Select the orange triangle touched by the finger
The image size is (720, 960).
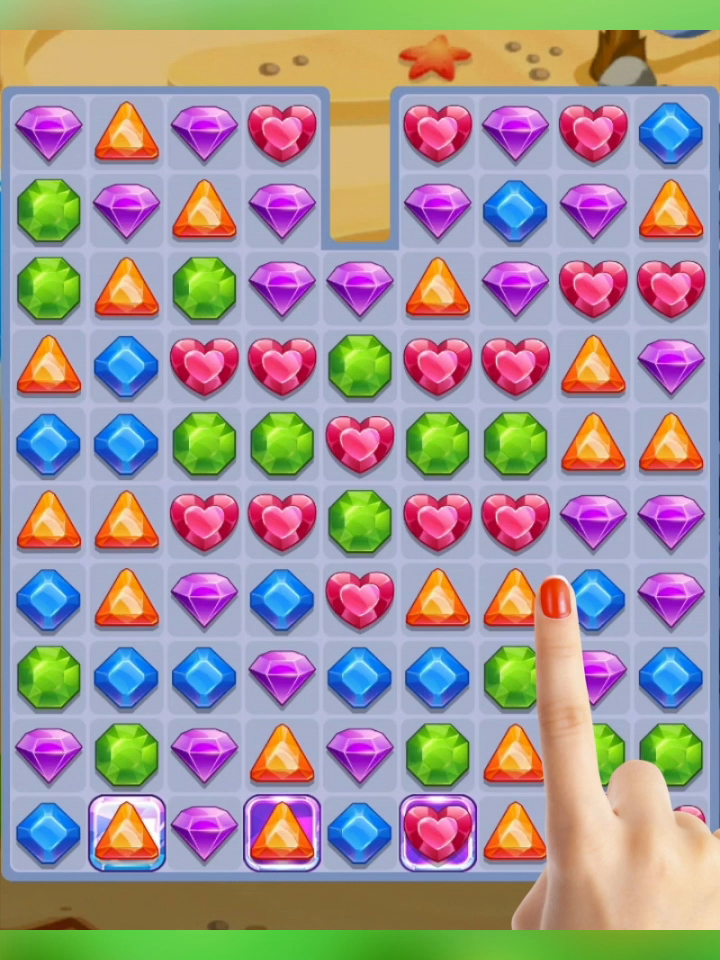(515, 598)
